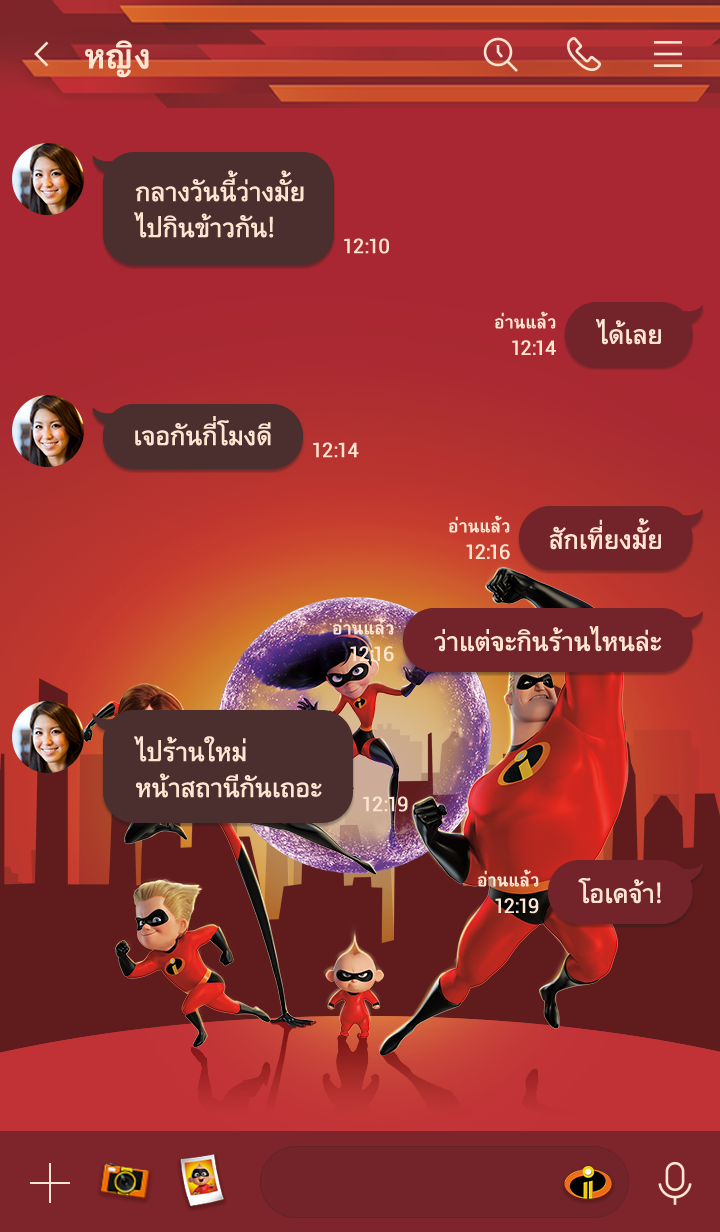
Task: Open the camera to take a photo
Action: click(124, 1181)
